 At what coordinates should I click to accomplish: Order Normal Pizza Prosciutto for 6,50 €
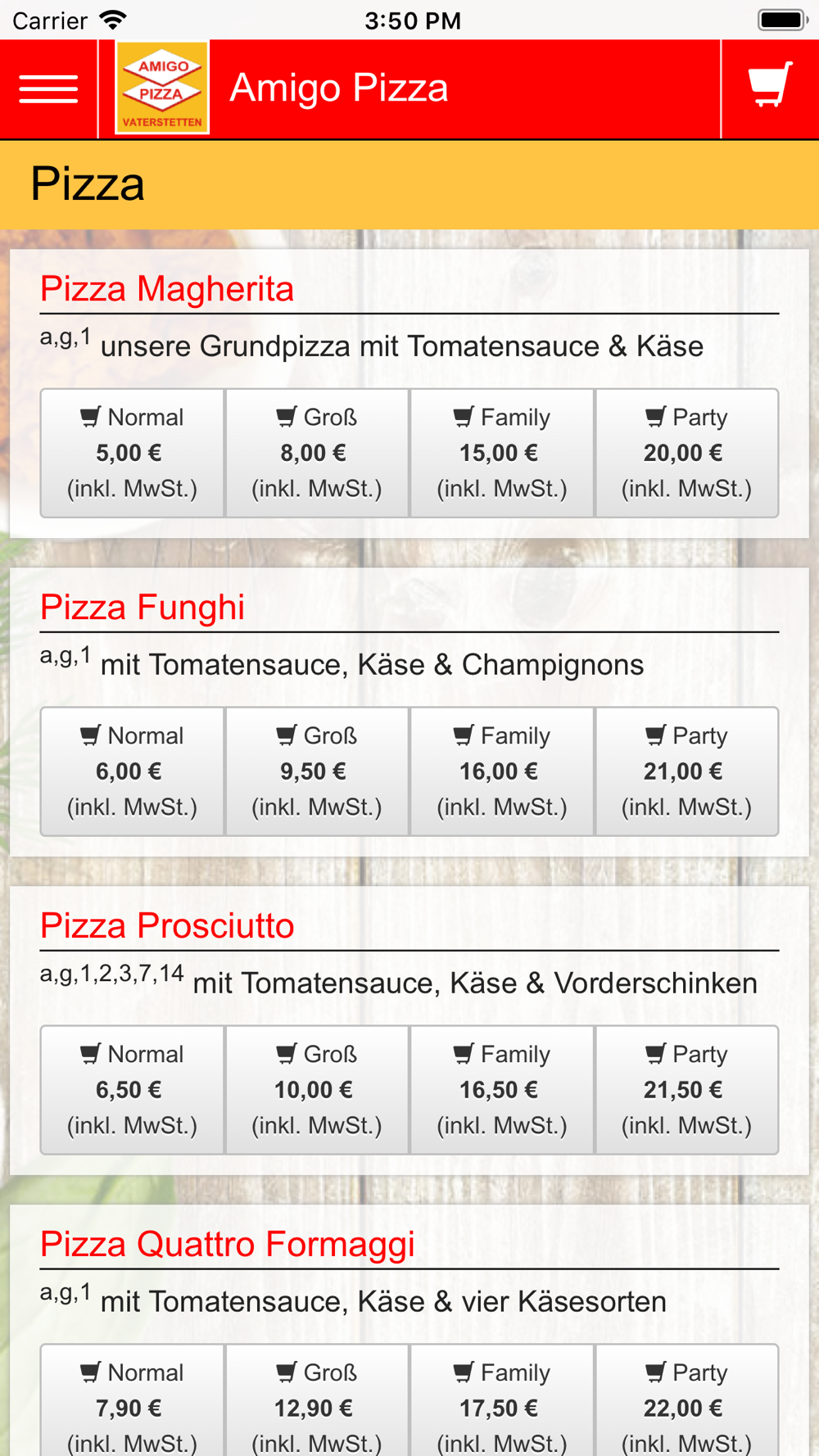133,1090
